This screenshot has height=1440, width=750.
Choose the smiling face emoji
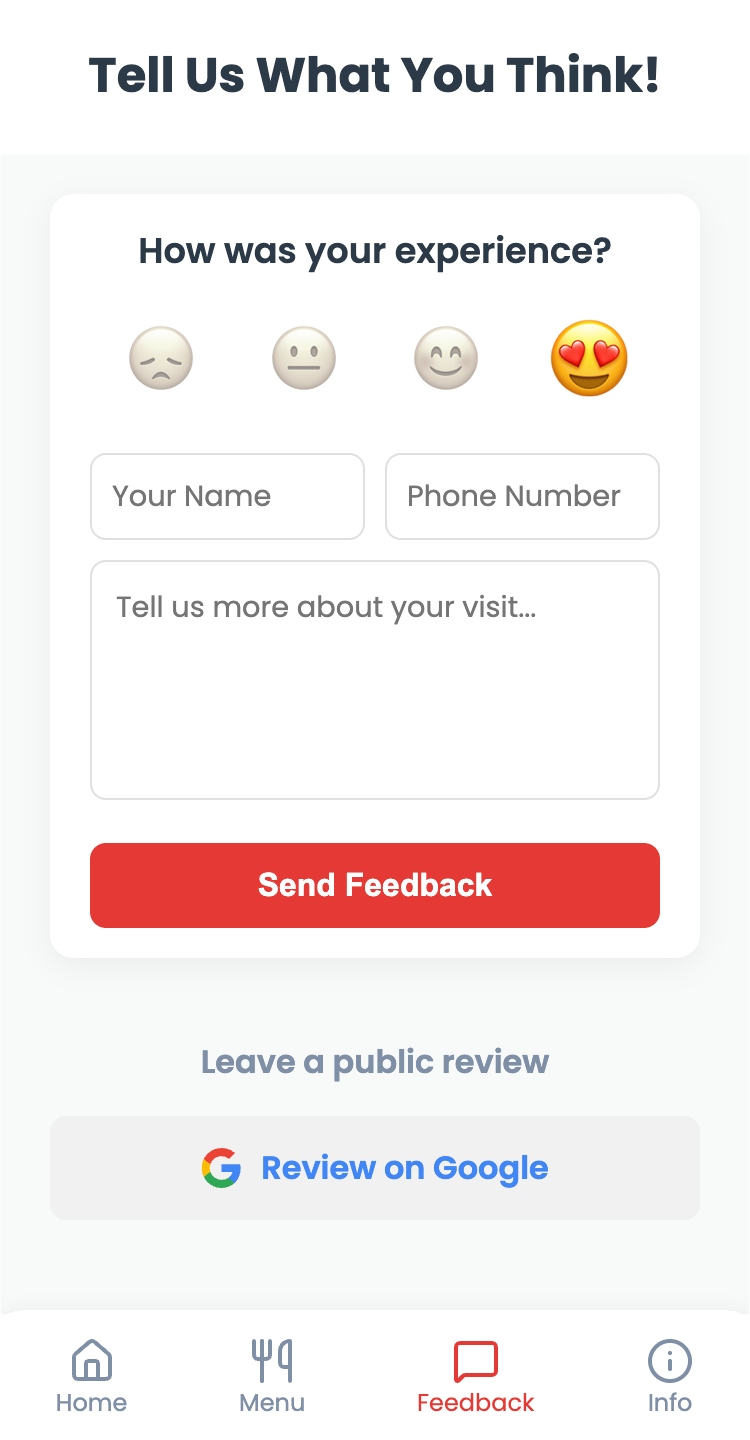tap(446, 358)
